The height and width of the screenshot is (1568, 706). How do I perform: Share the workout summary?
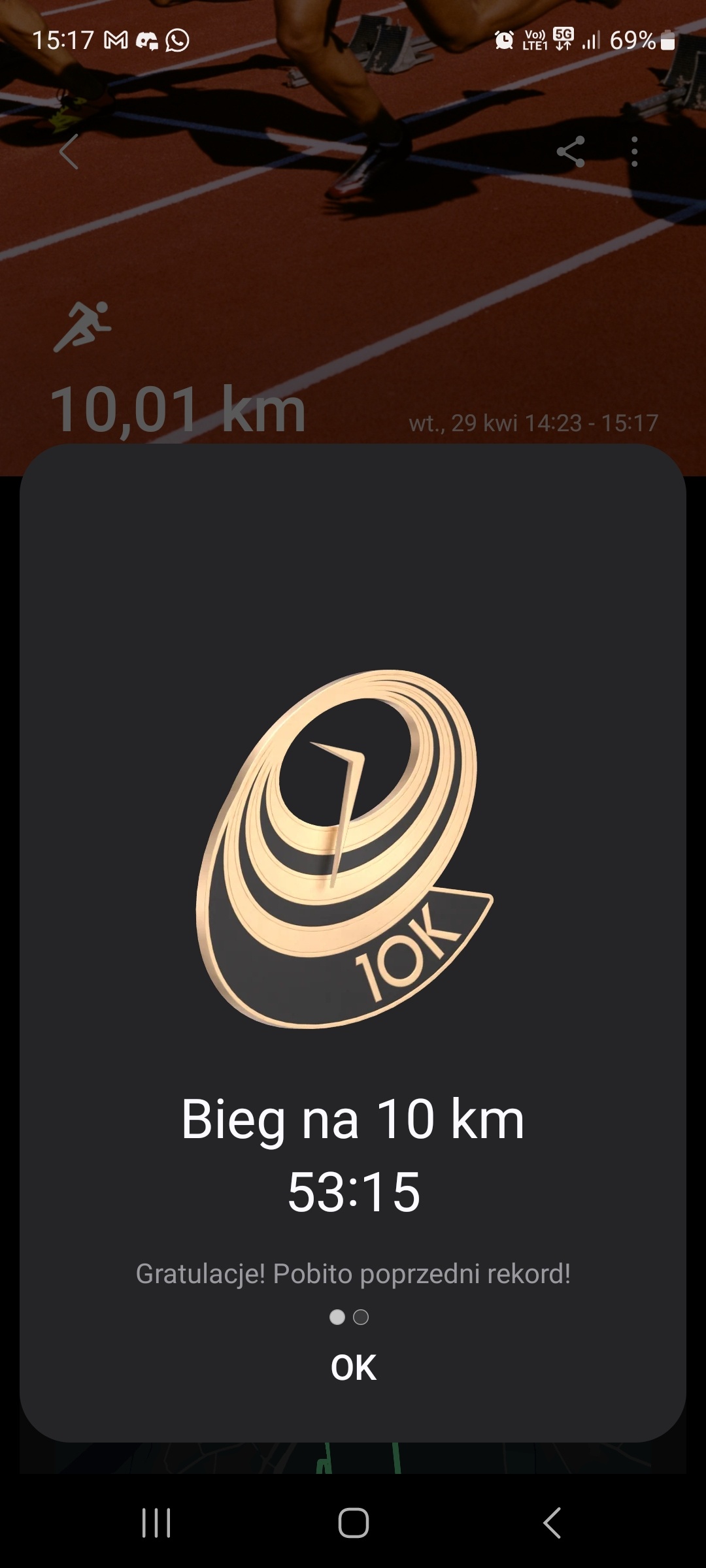(570, 152)
